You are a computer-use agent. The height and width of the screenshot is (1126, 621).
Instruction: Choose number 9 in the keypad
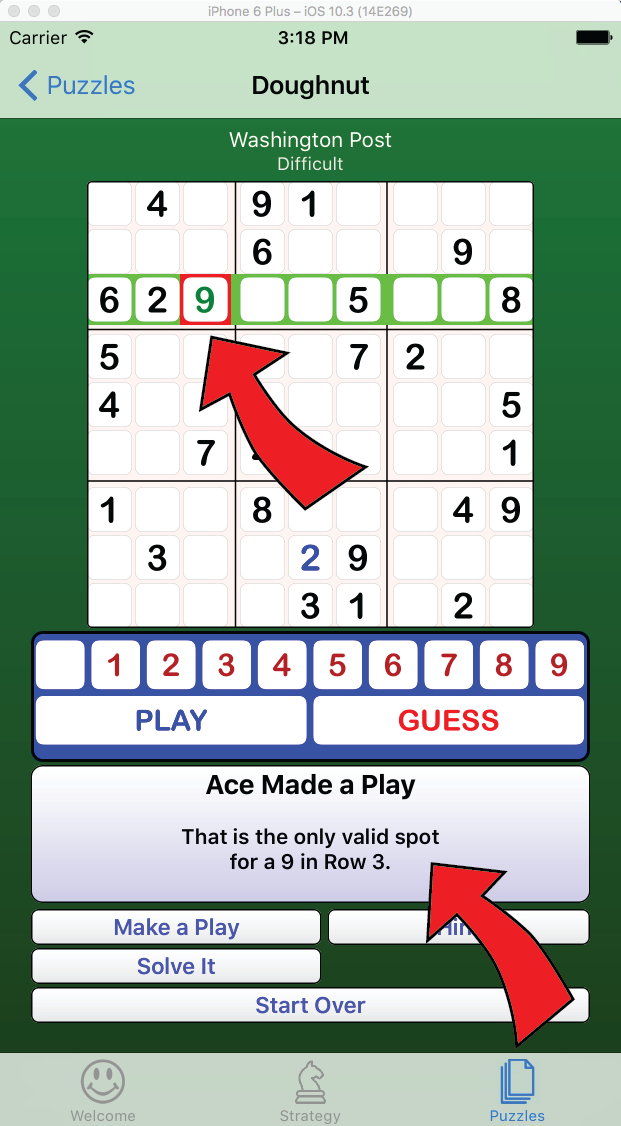click(559, 666)
